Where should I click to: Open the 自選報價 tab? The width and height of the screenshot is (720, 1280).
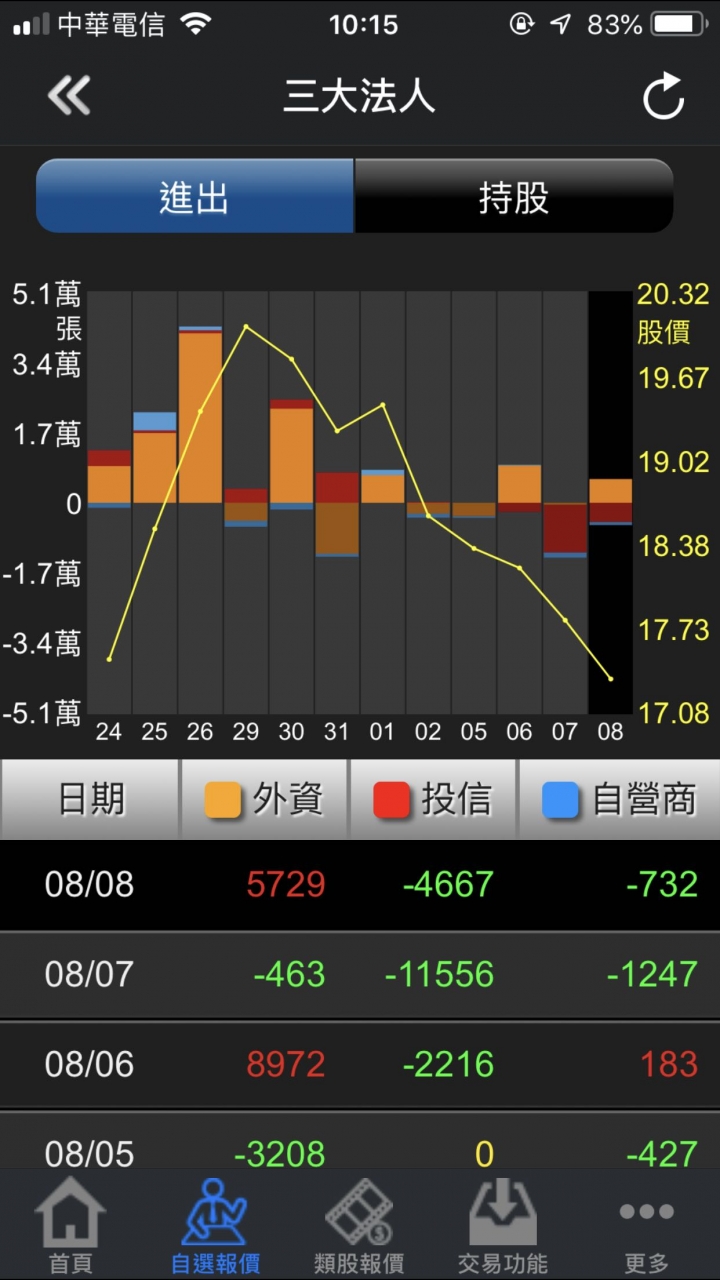tap(215, 1225)
